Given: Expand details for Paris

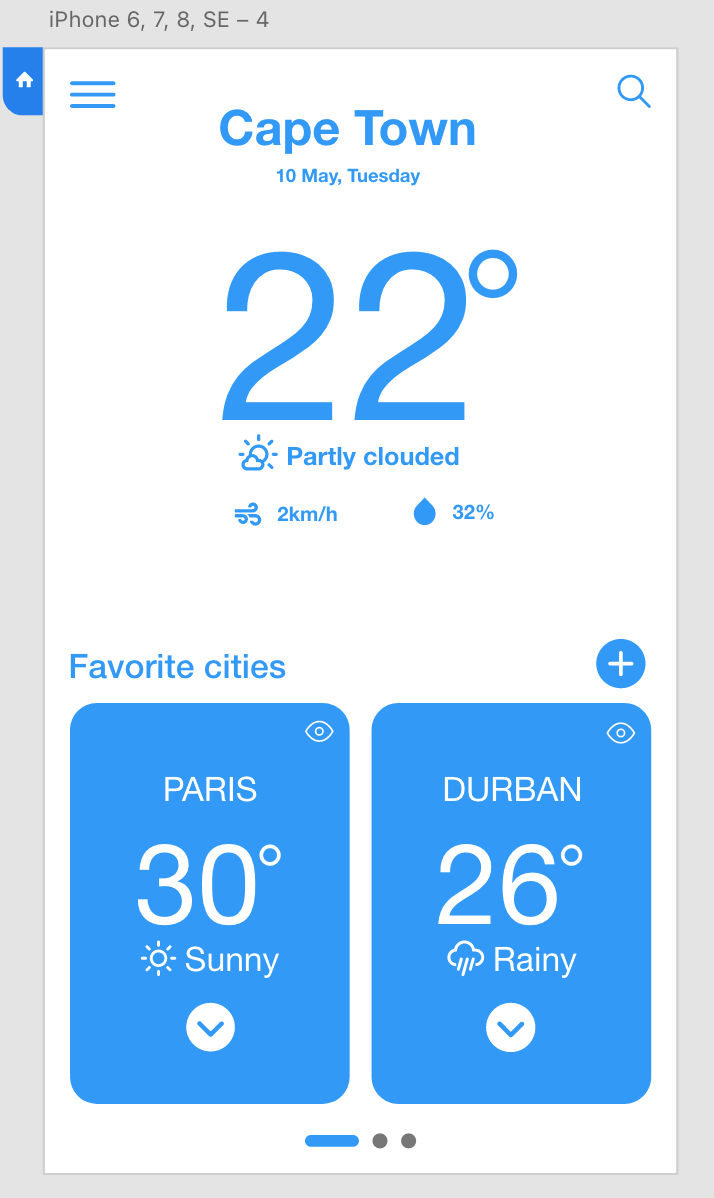Looking at the screenshot, I should [x=211, y=1027].
